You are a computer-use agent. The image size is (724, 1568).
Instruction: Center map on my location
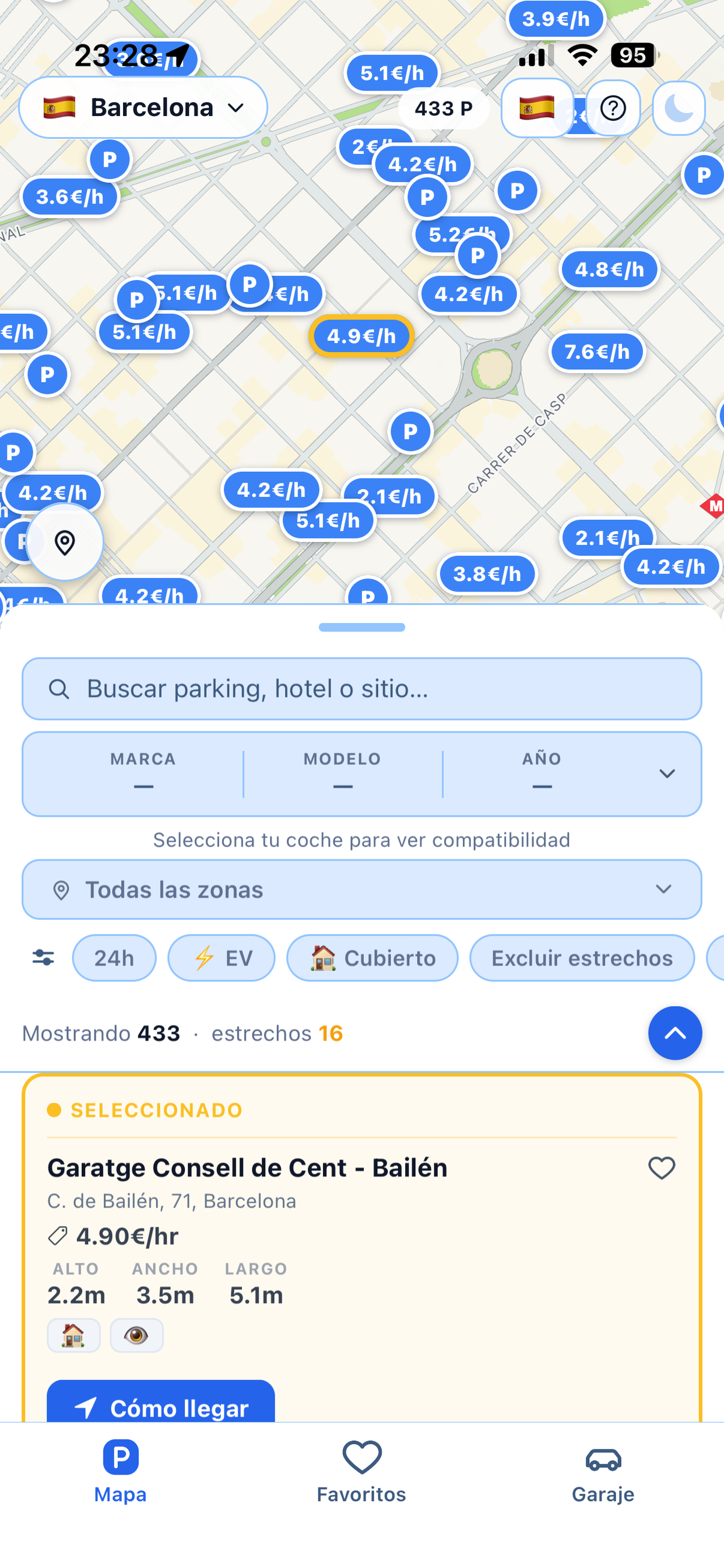tap(65, 542)
